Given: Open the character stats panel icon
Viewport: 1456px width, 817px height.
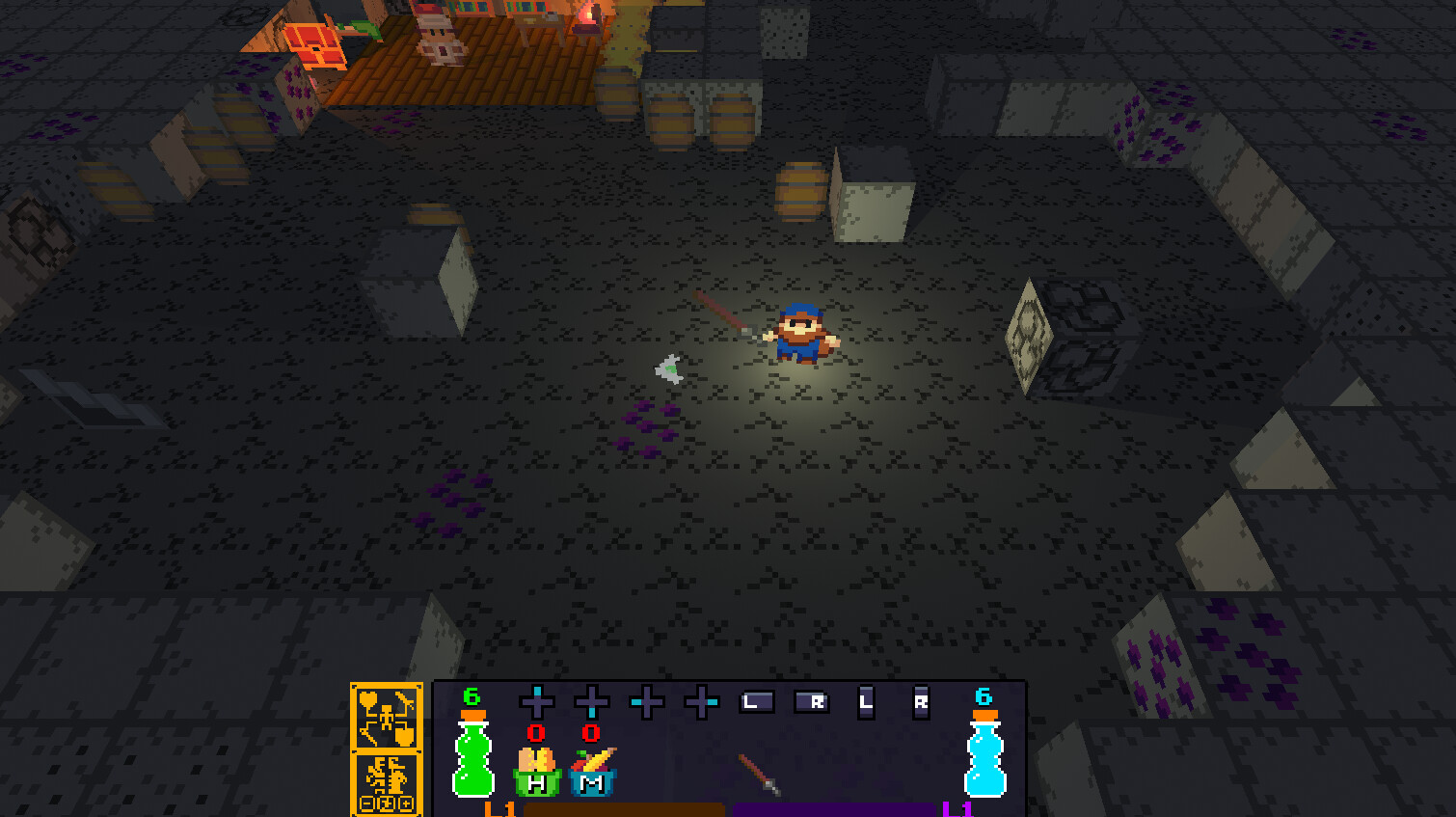Looking at the screenshot, I should coord(387,783).
